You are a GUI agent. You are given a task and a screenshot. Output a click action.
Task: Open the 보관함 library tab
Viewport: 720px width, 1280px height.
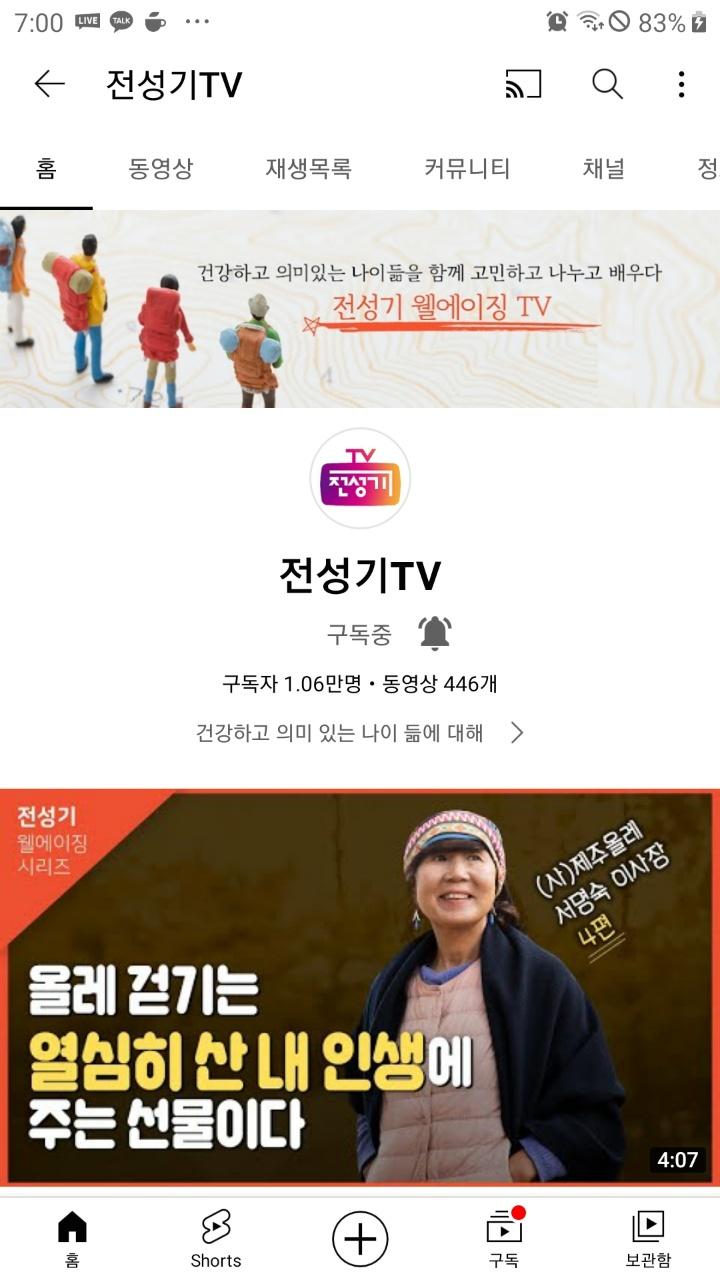pos(648,1238)
